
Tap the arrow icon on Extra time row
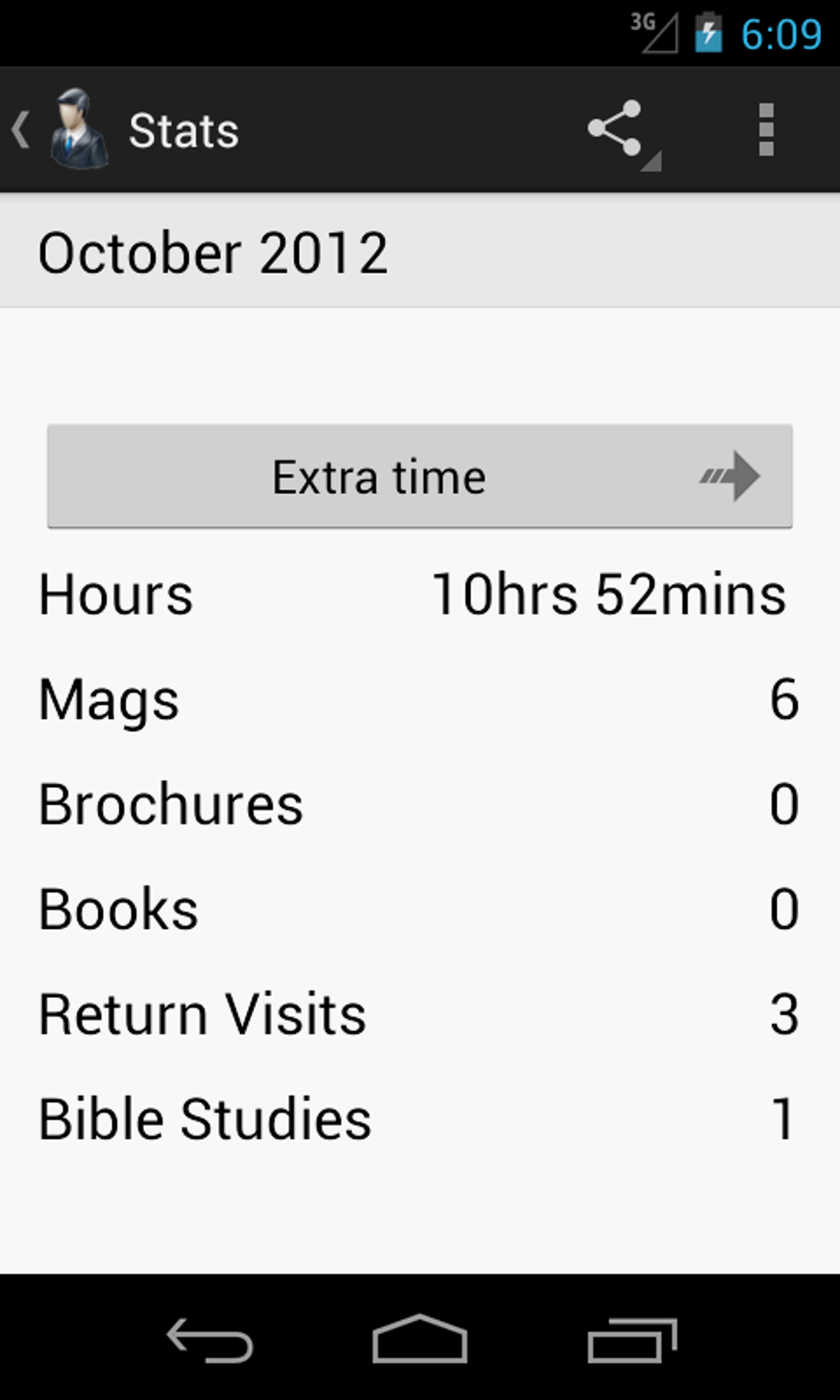(x=728, y=475)
